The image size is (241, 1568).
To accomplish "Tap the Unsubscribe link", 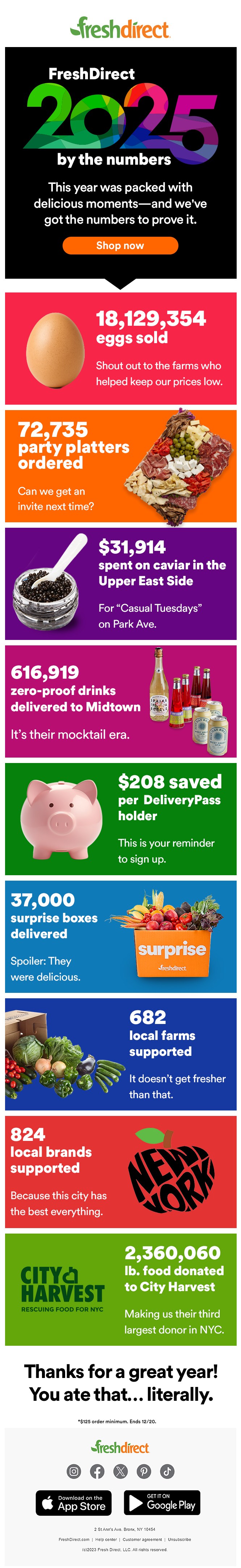I will tap(179, 1539).
